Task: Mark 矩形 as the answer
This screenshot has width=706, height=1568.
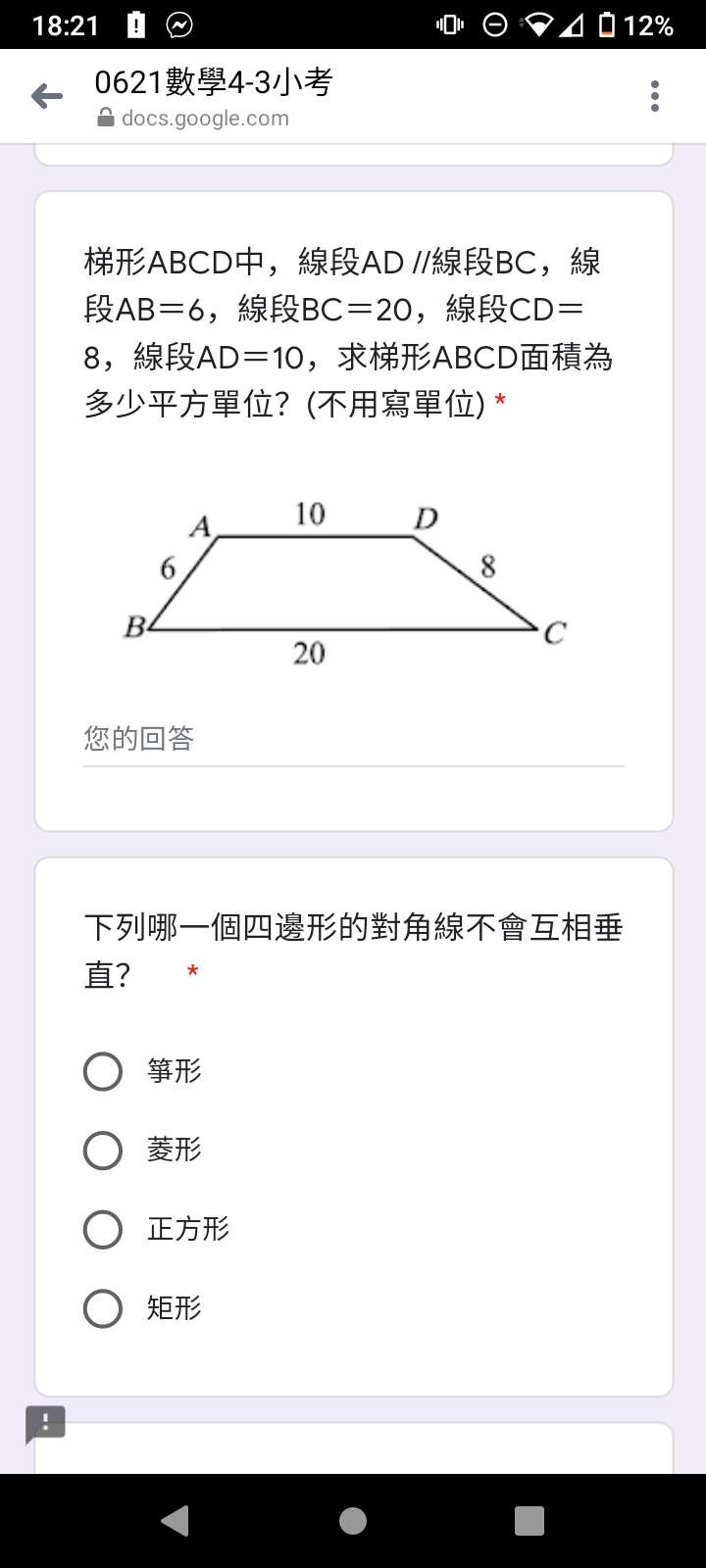Action: coord(103,1308)
